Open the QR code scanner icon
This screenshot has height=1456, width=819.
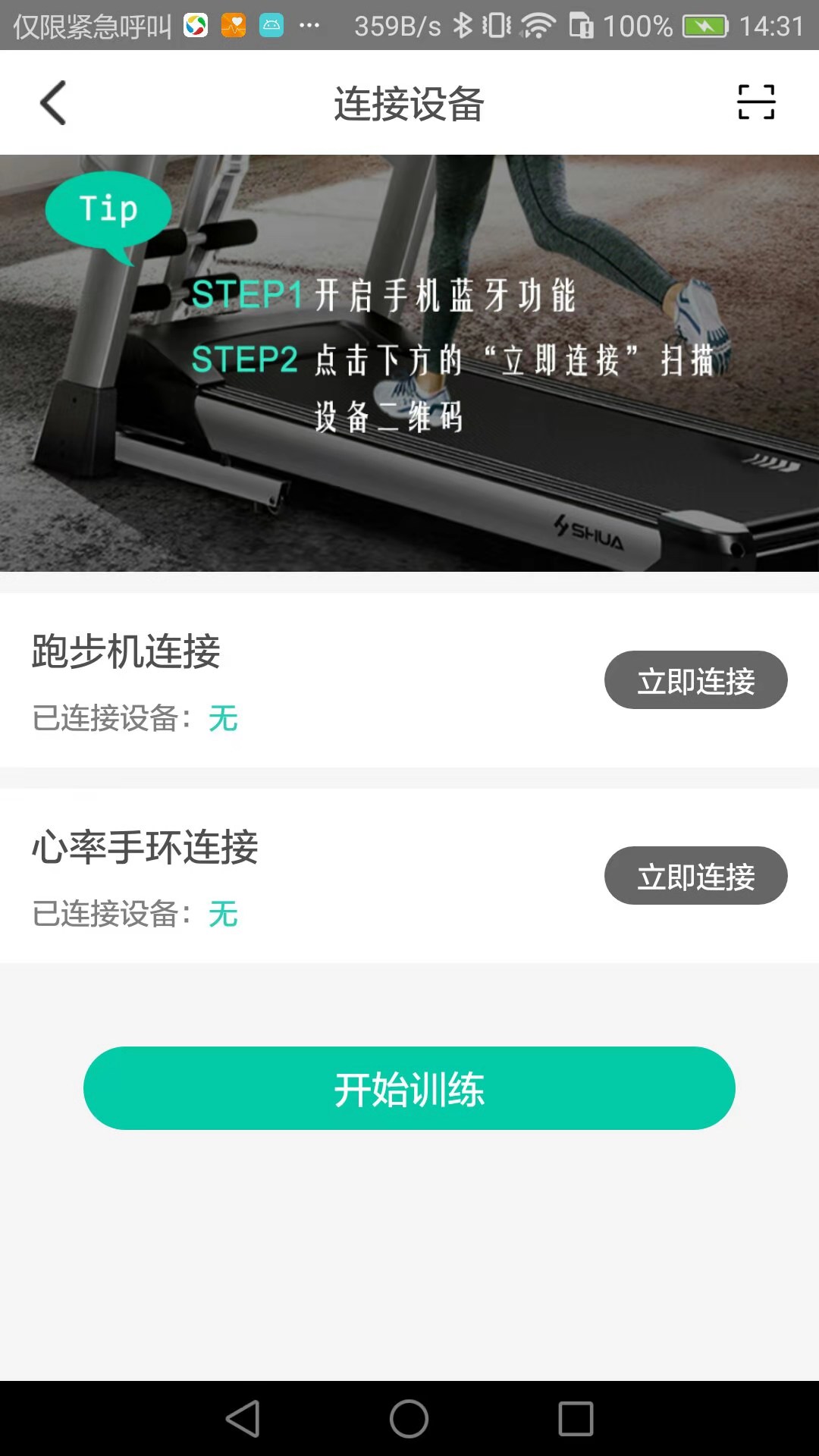(756, 102)
